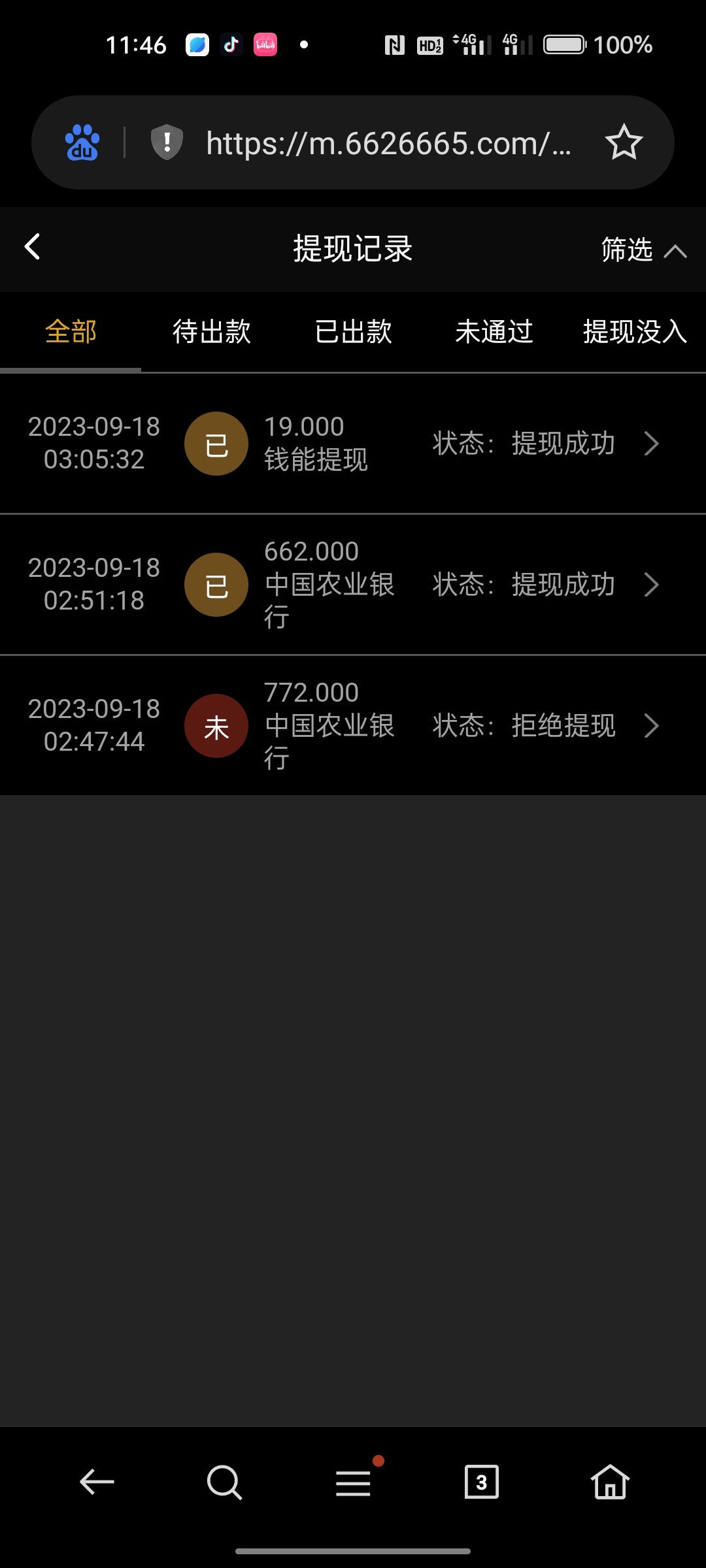
Task: Go to the browser home page
Action: click(610, 1482)
